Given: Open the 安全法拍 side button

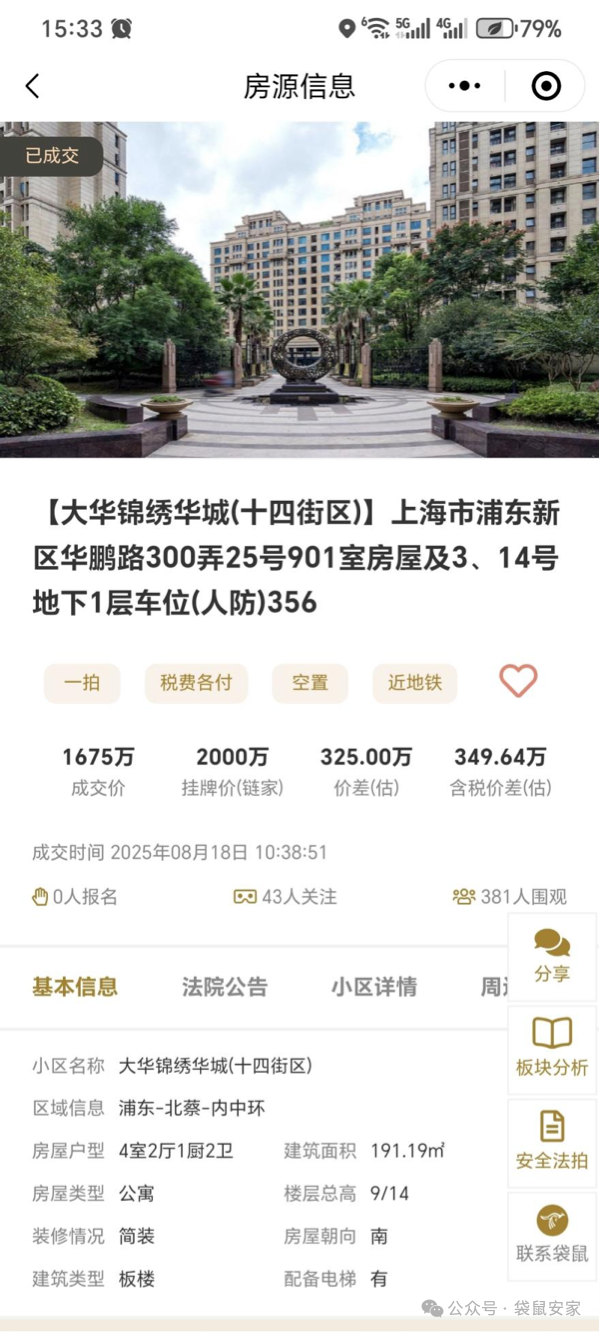Looking at the screenshot, I should click(x=552, y=1141).
